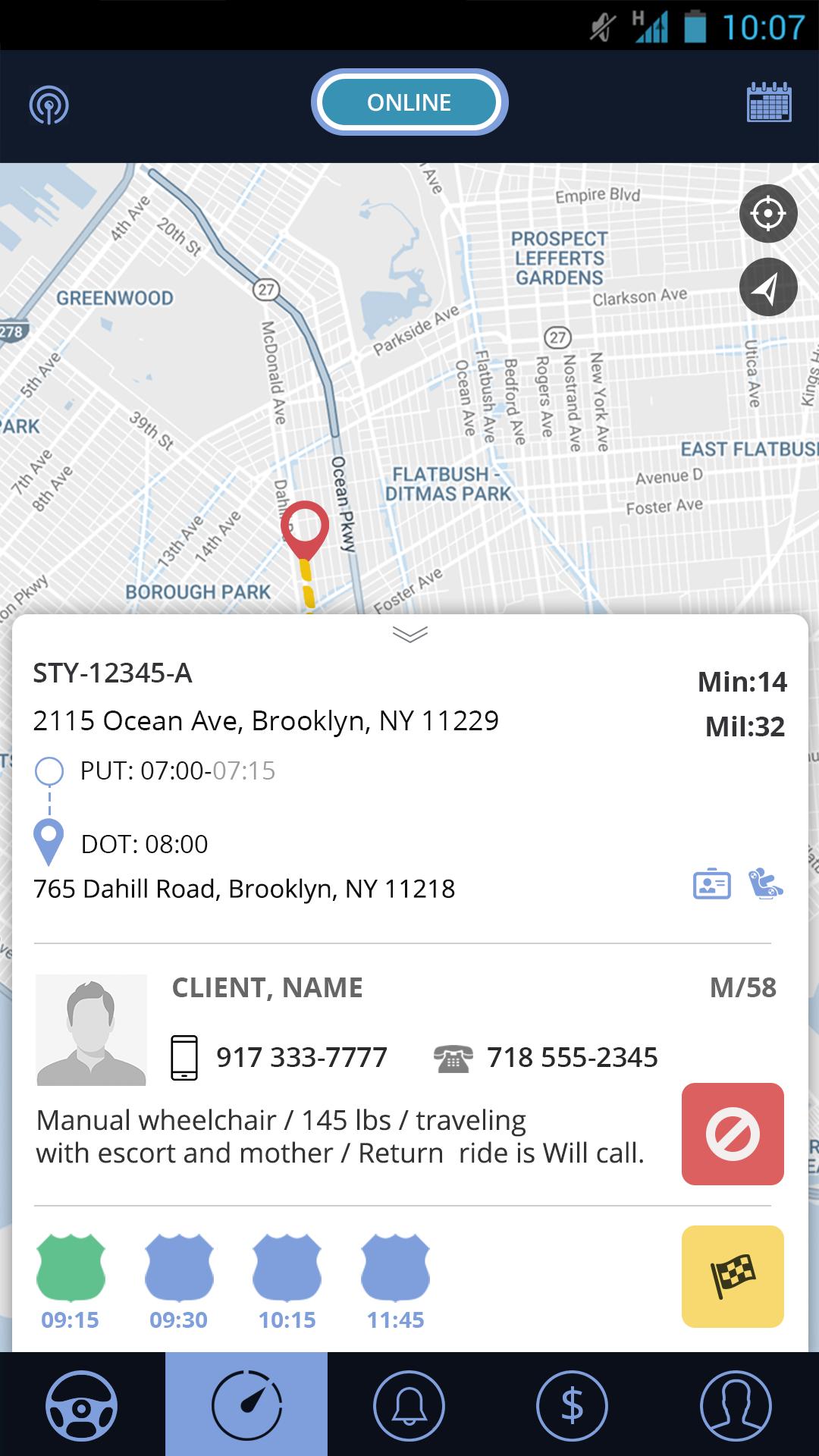Select the 10:15 trip badge
Image resolution: width=819 pixels, height=1456 pixels.
pyautogui.click(x=287, y=1268)
